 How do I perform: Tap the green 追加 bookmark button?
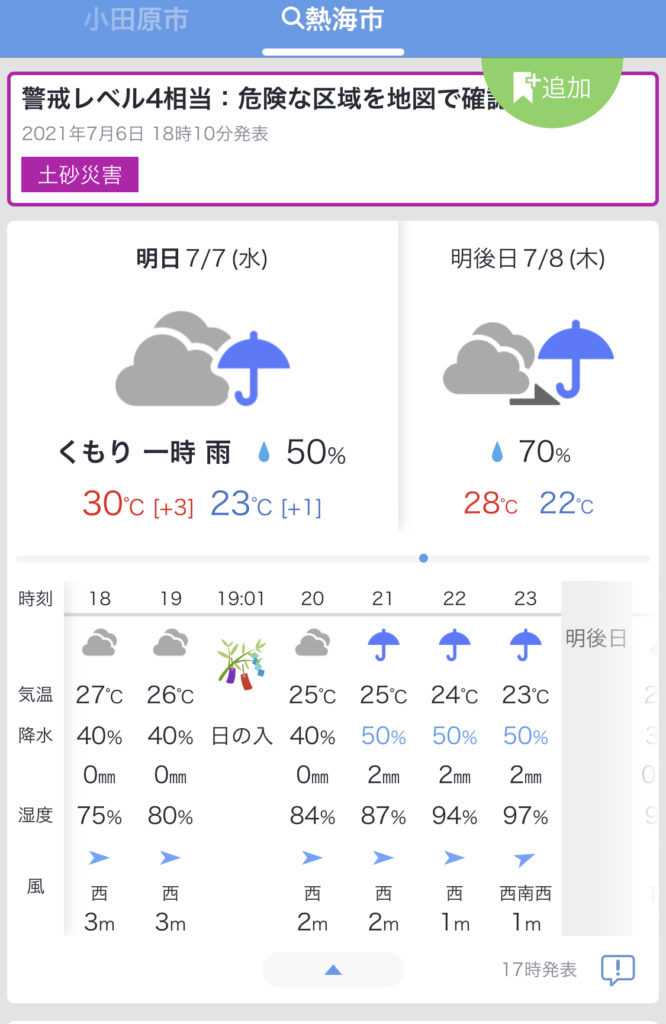click(553, 86)
